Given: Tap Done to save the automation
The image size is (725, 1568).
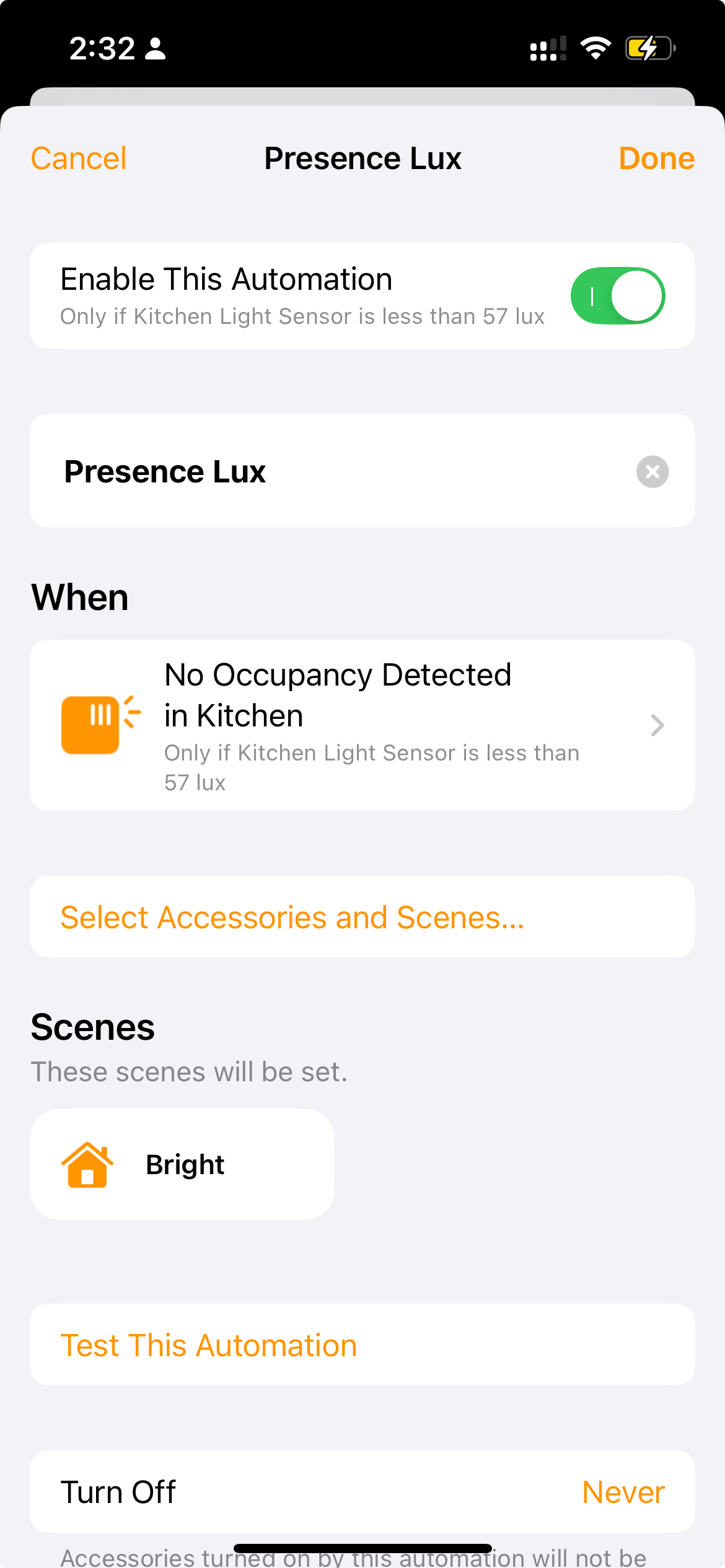Looking at the screenshot, I should click(x=656, y=159).
